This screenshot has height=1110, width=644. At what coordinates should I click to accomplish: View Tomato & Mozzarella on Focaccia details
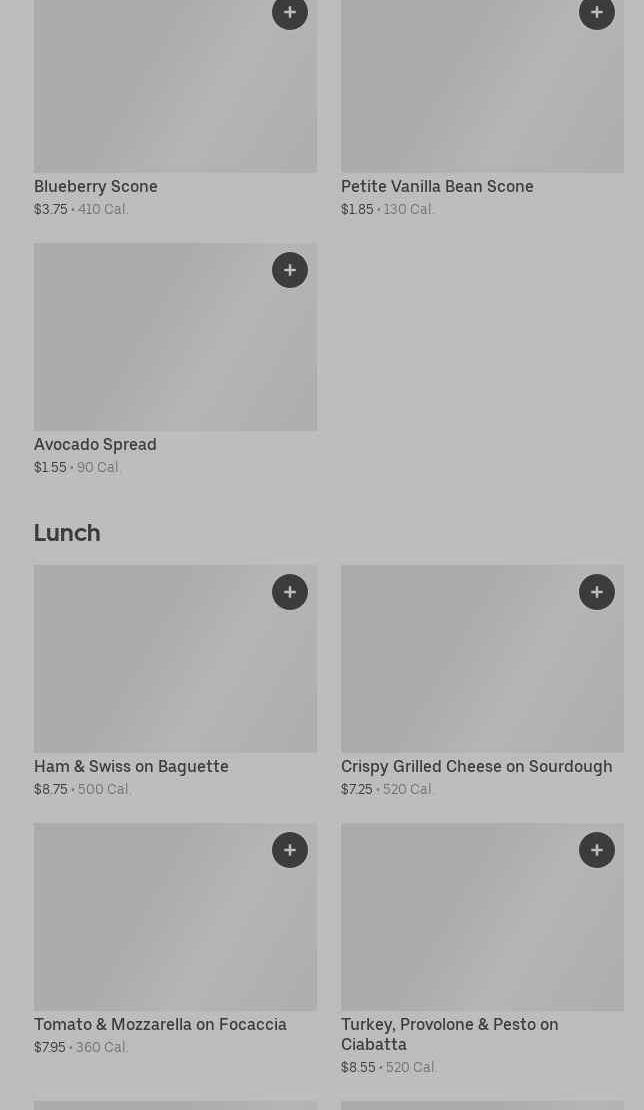[160, 1024]
